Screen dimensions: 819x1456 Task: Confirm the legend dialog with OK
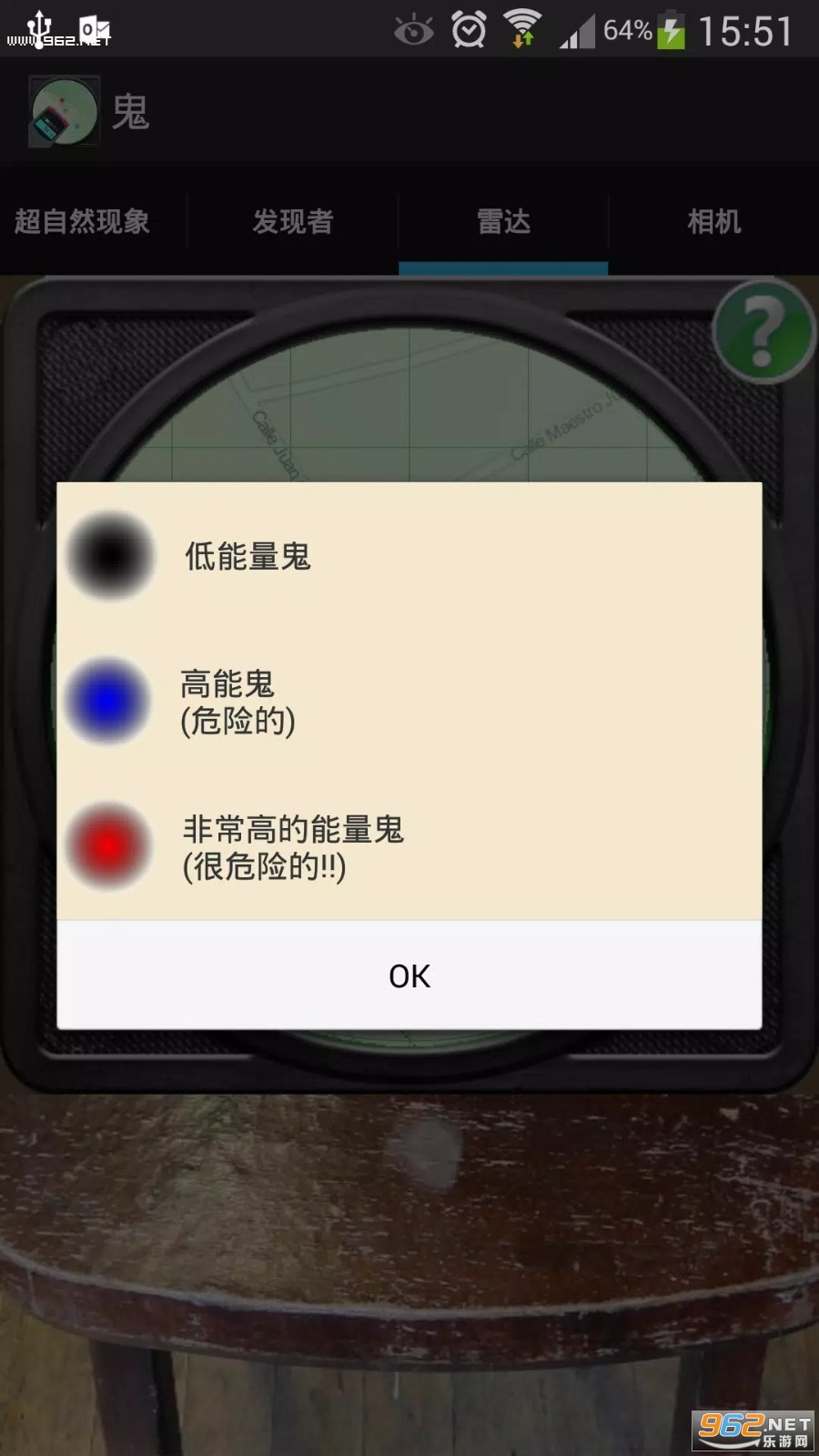click(409, 976)
